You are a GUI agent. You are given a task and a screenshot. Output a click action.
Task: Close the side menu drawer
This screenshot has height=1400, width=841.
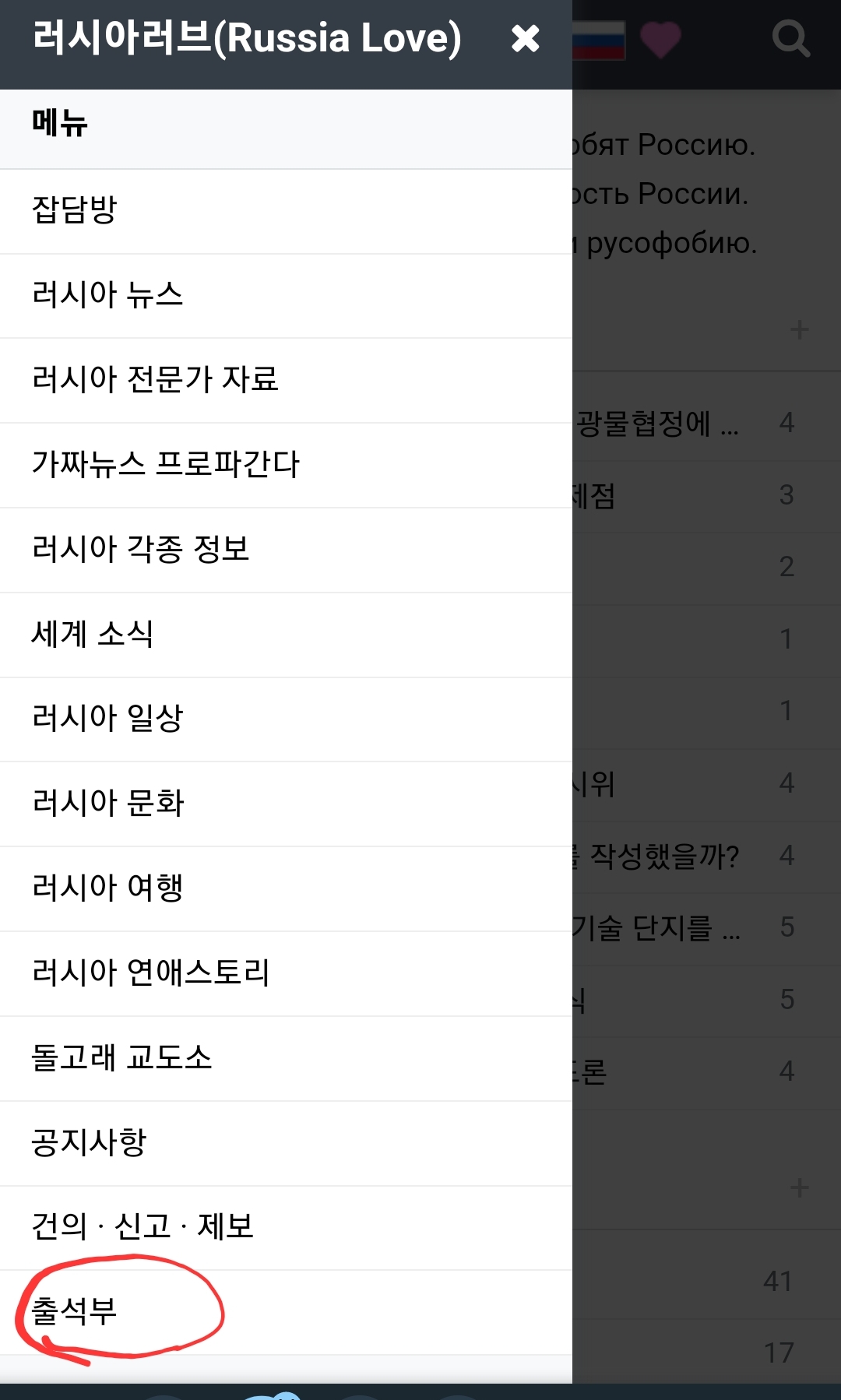coord(526,38)
